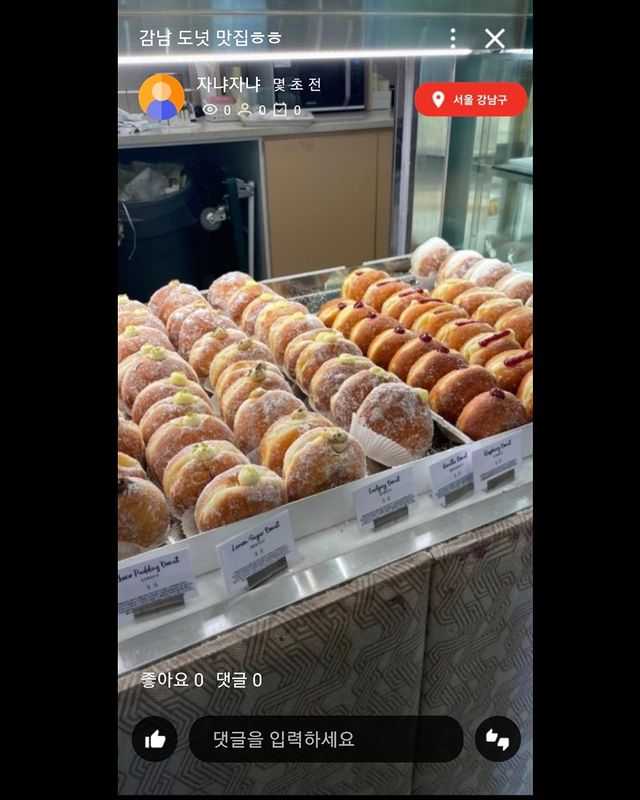Open the 서울 강남구 location tag
Viewport: 640px width, 800px height.
pos(470,100)
